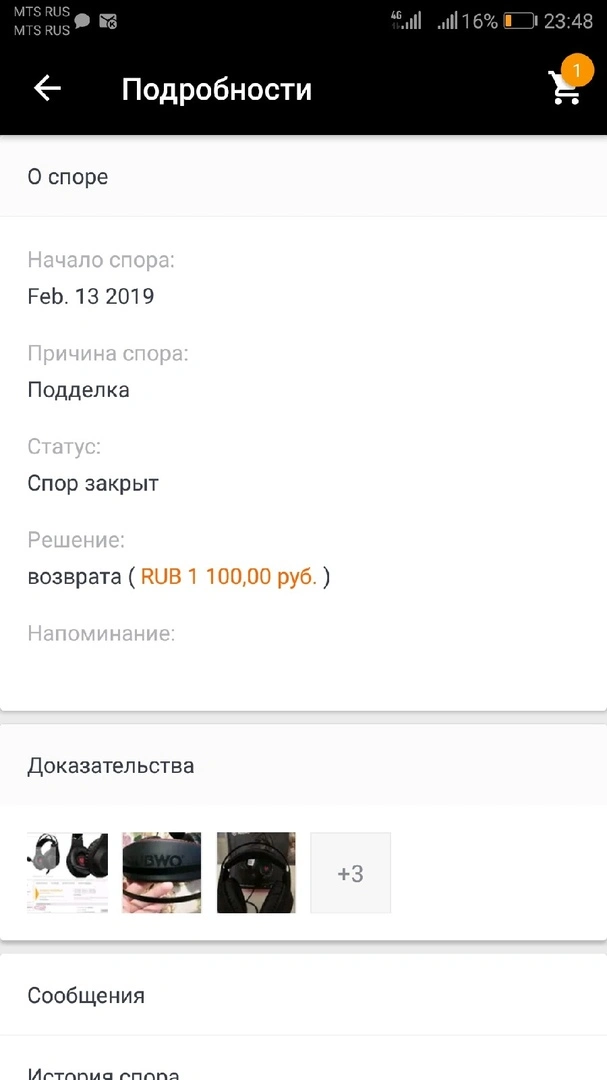
Task: Open the Сообщения section
Action: pos(303,995)
